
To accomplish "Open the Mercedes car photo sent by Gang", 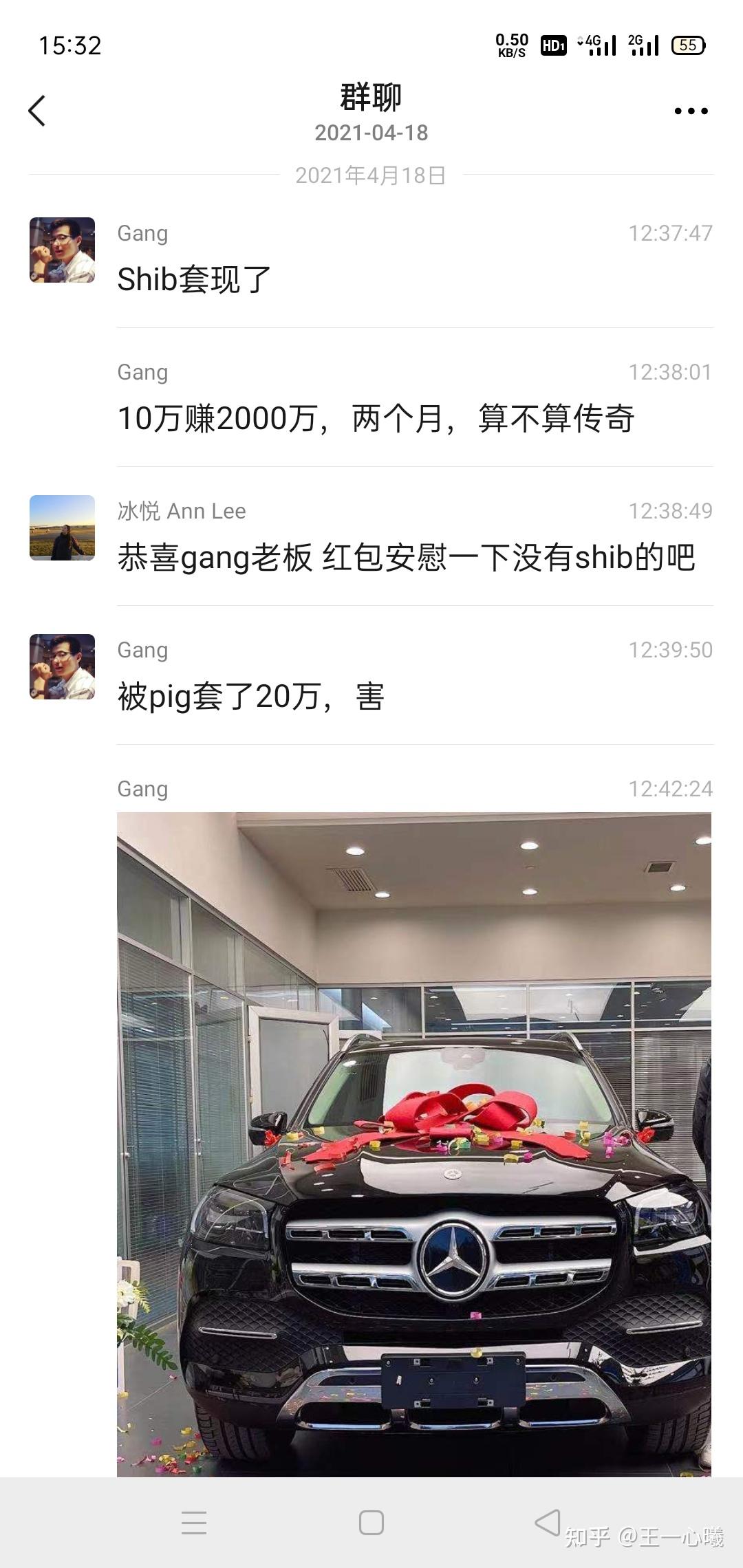I will coord(414,1144).
